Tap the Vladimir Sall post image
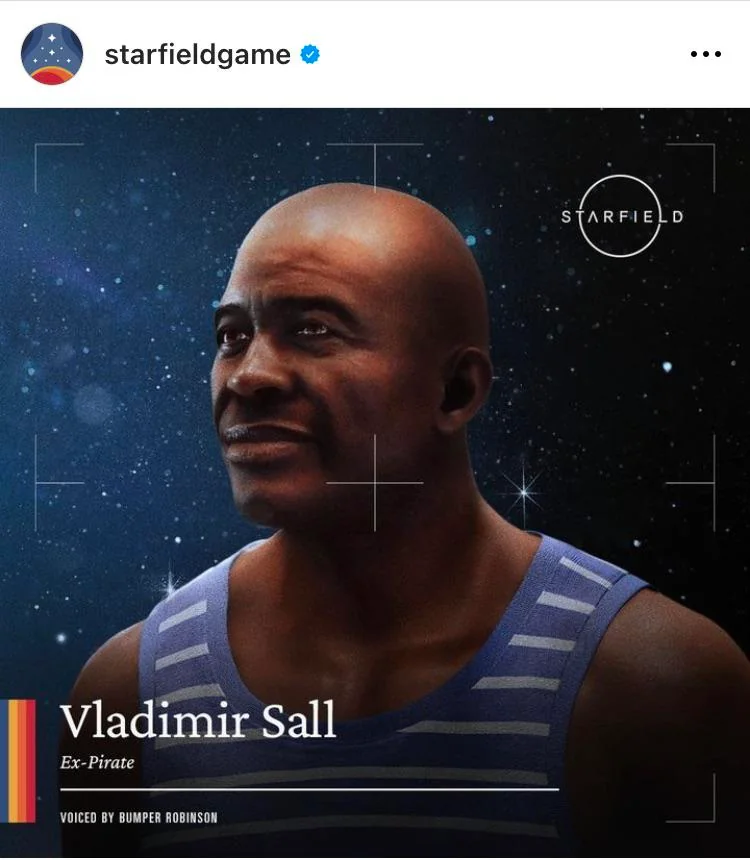 tap(375, 480)
